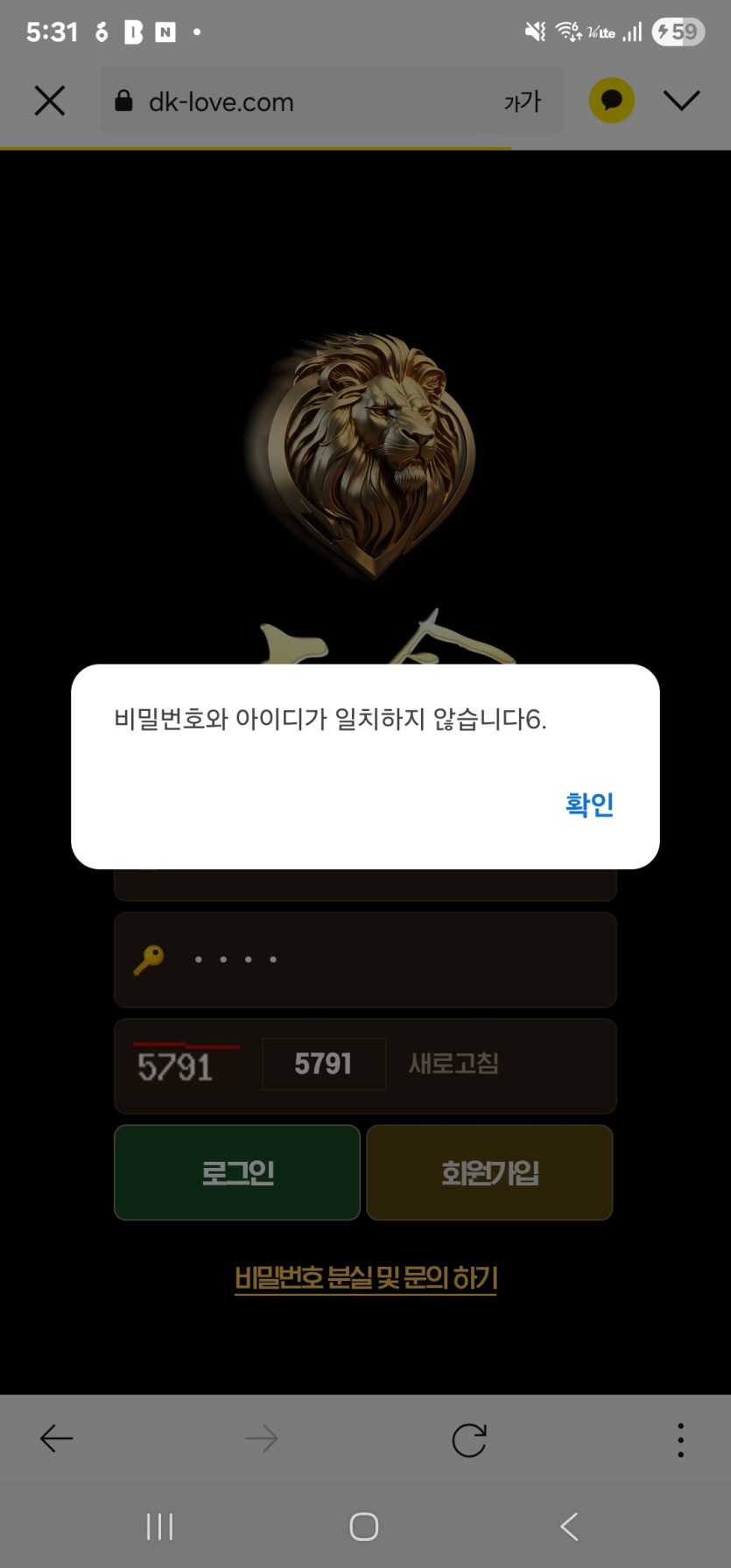
Task: Confirm the alert with 확인
Action: pyautogui.click(x=589, y=804)
